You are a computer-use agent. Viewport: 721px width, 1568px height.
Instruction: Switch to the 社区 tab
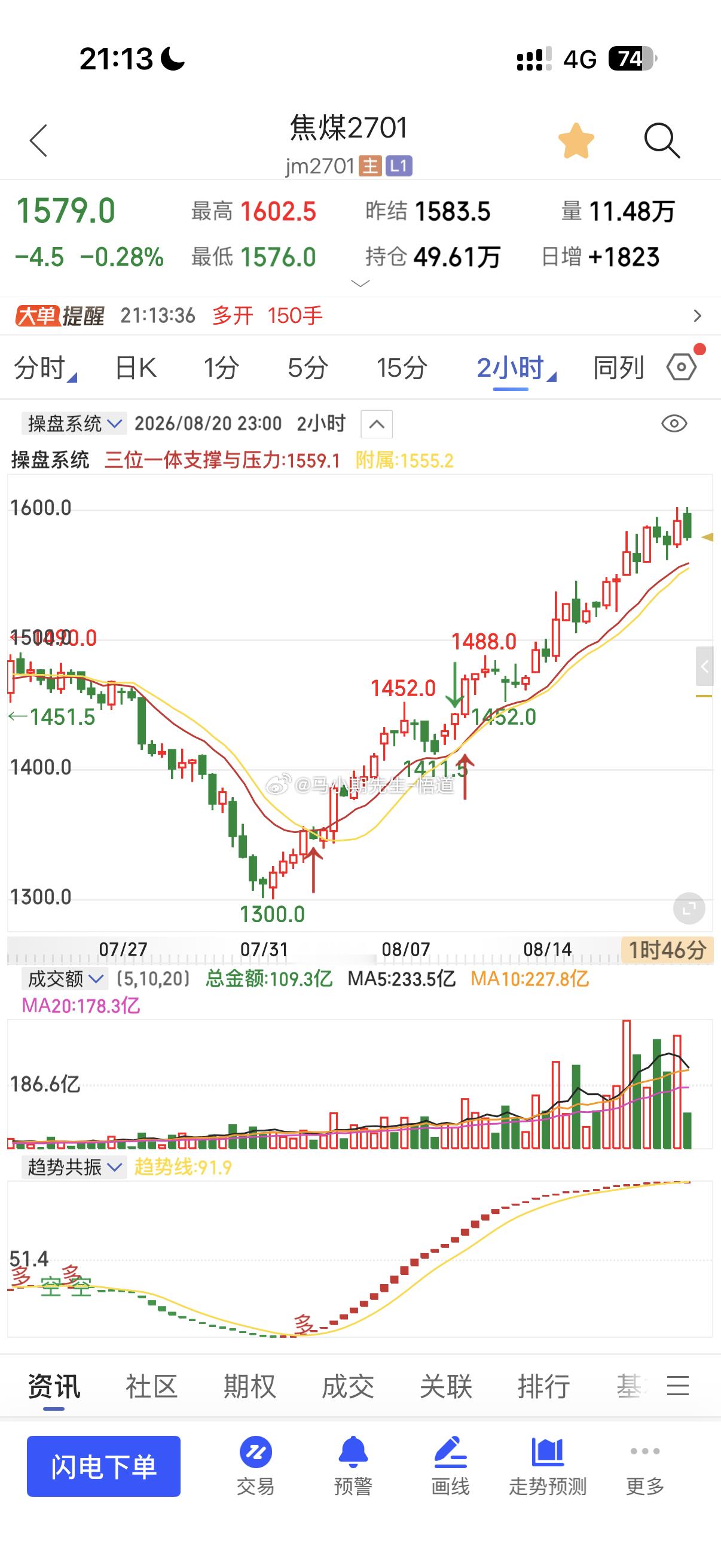coord(151,1387)
